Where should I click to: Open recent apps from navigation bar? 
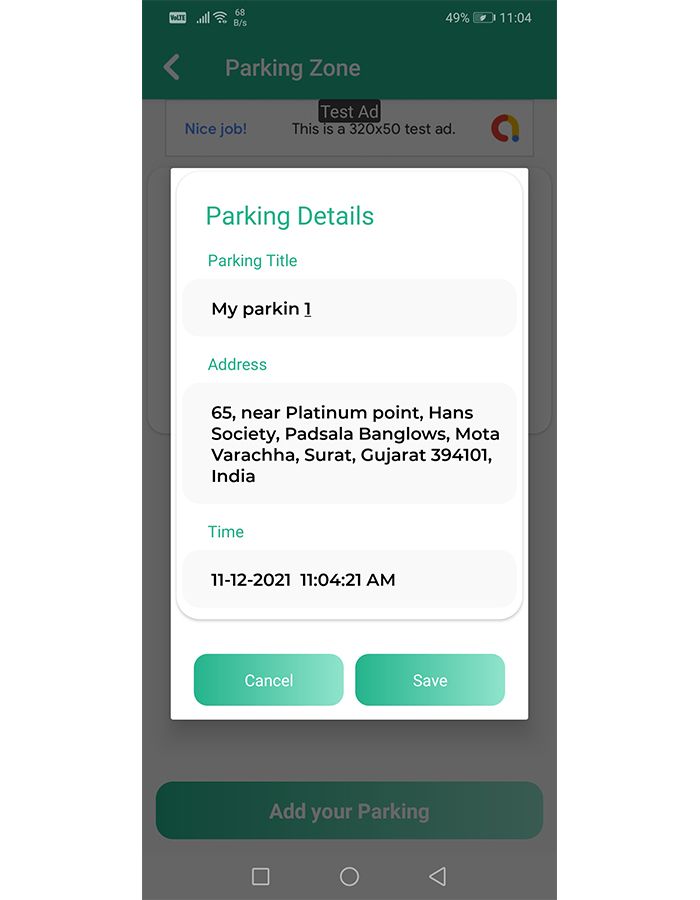[x=261, y=876]
